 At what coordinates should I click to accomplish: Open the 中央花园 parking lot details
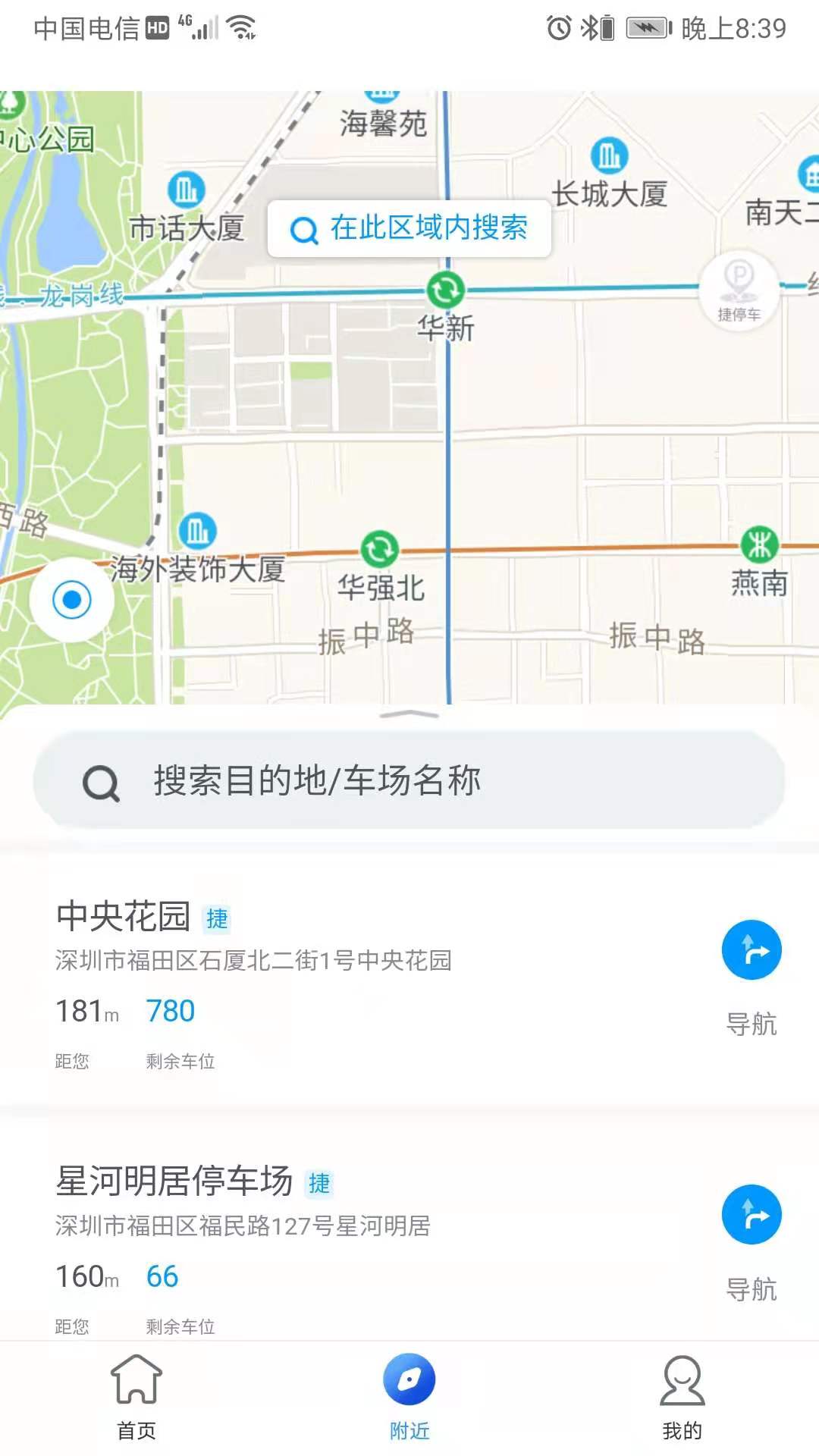(303, 978)
